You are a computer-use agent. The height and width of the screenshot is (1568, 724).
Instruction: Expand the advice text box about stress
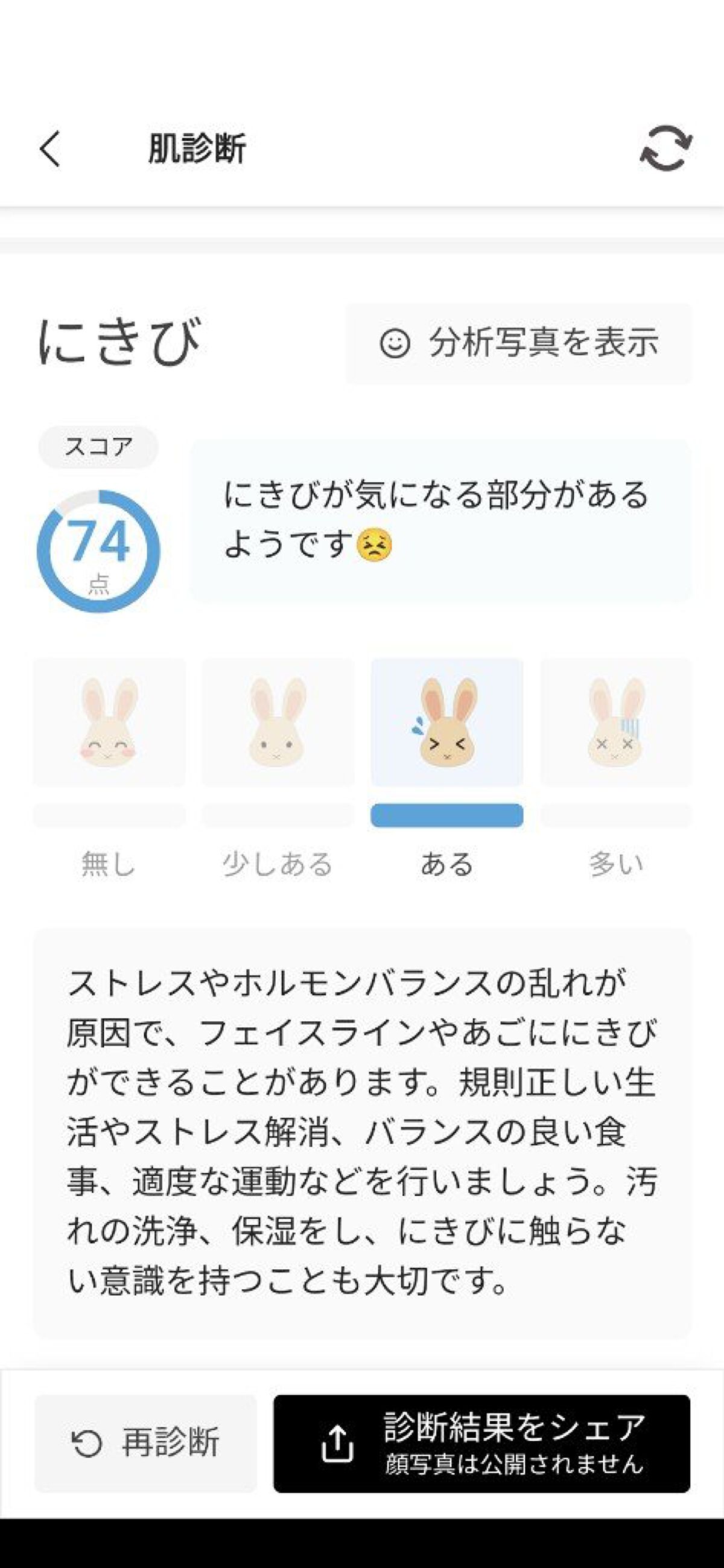click(x=362, y=1126)
